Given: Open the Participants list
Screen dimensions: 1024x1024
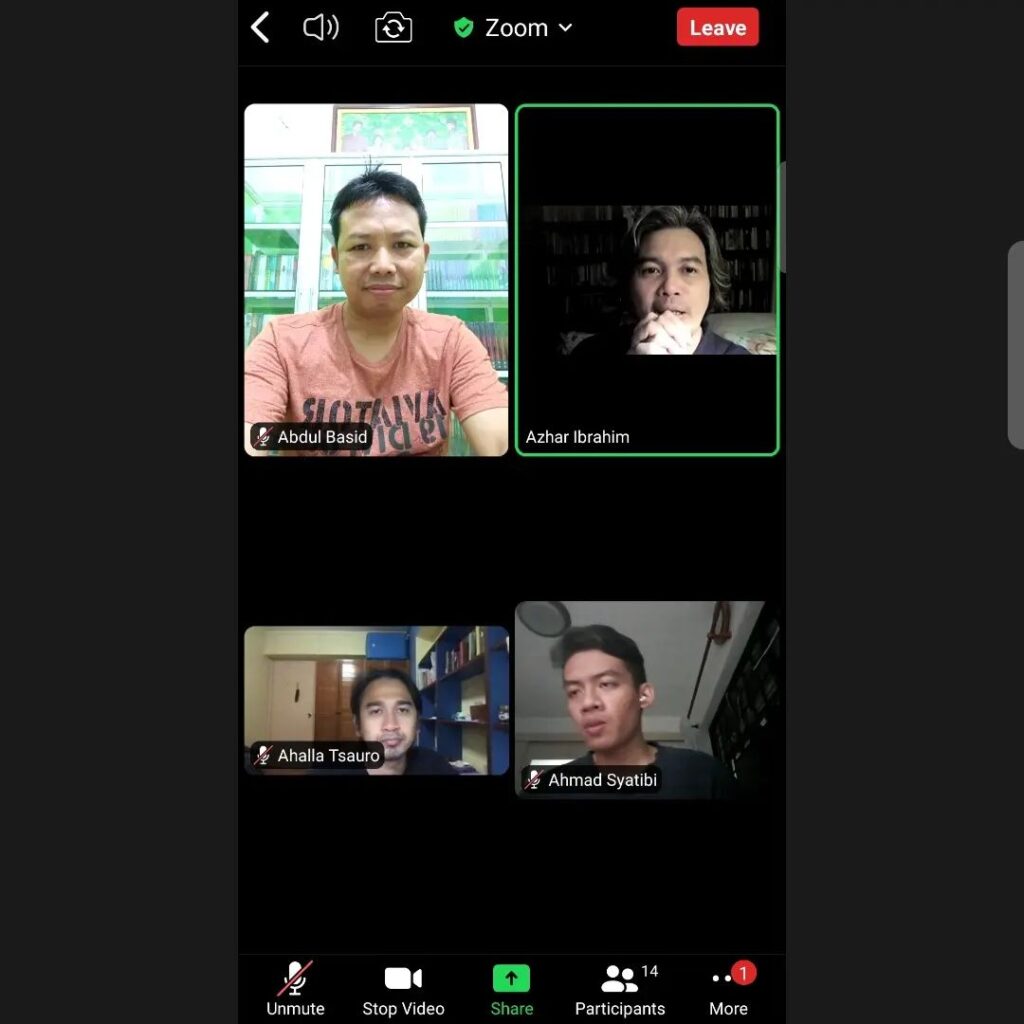Looking at the screenshot, I should click(x=620, y=989).
